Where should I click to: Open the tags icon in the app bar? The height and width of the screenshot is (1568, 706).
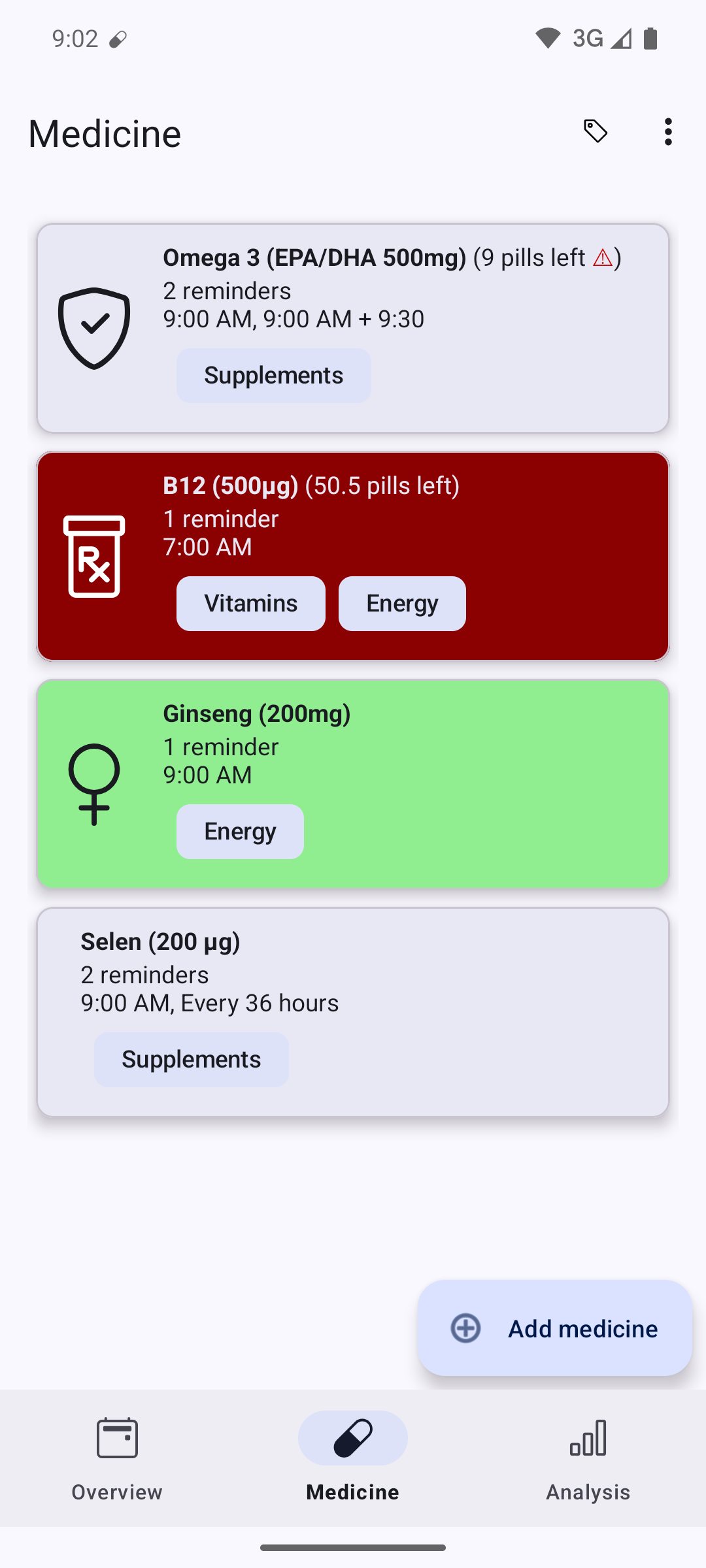[596, 132]
